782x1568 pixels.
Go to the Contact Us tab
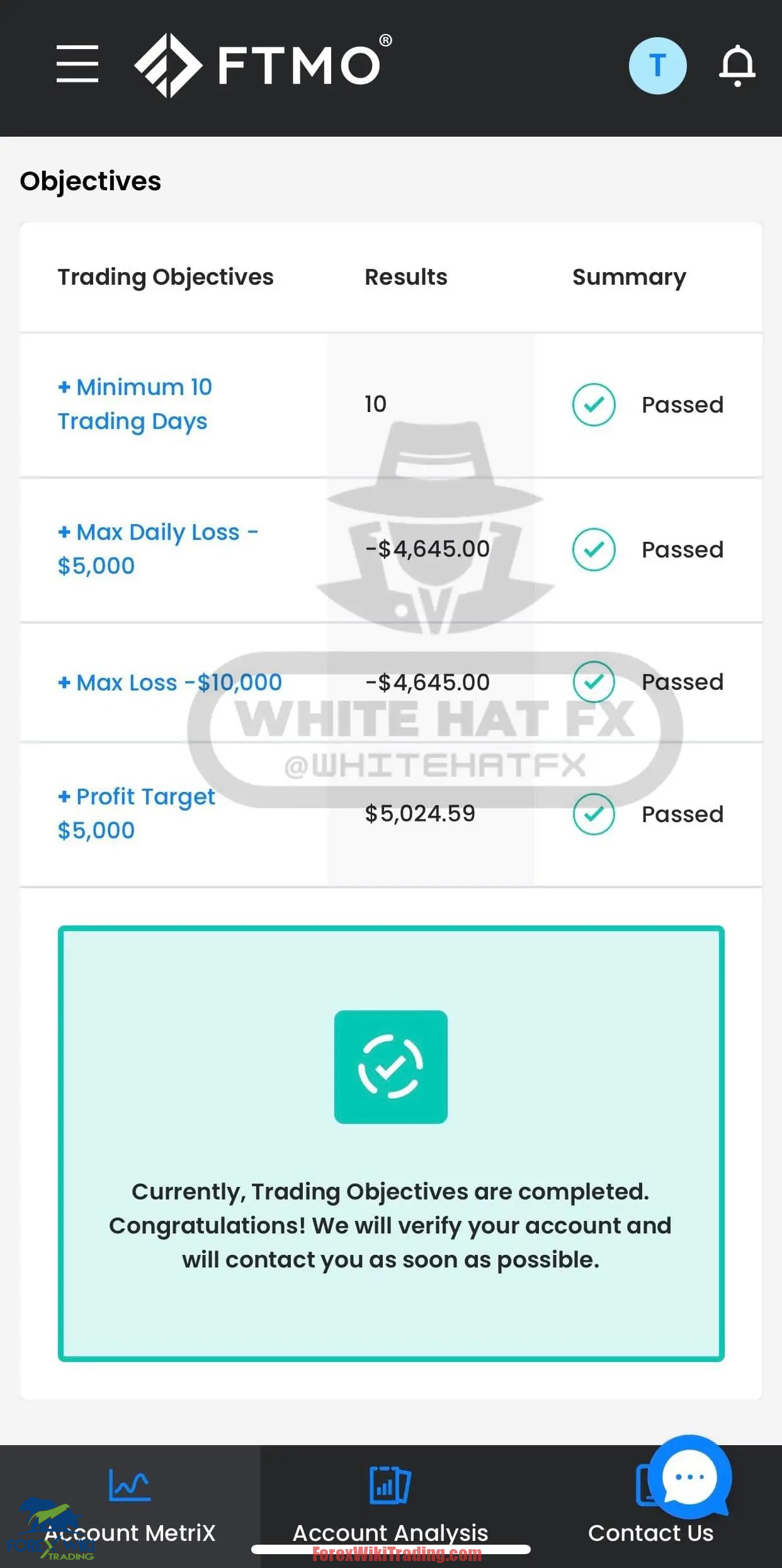pos(650,1533)
